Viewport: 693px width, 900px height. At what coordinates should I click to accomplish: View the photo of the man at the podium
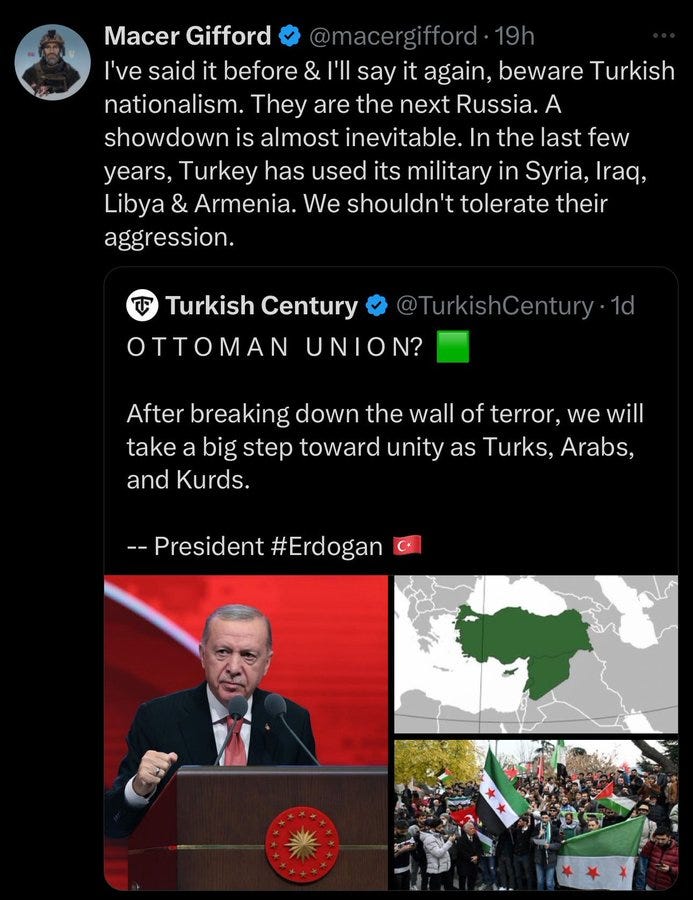click(246, 732)
